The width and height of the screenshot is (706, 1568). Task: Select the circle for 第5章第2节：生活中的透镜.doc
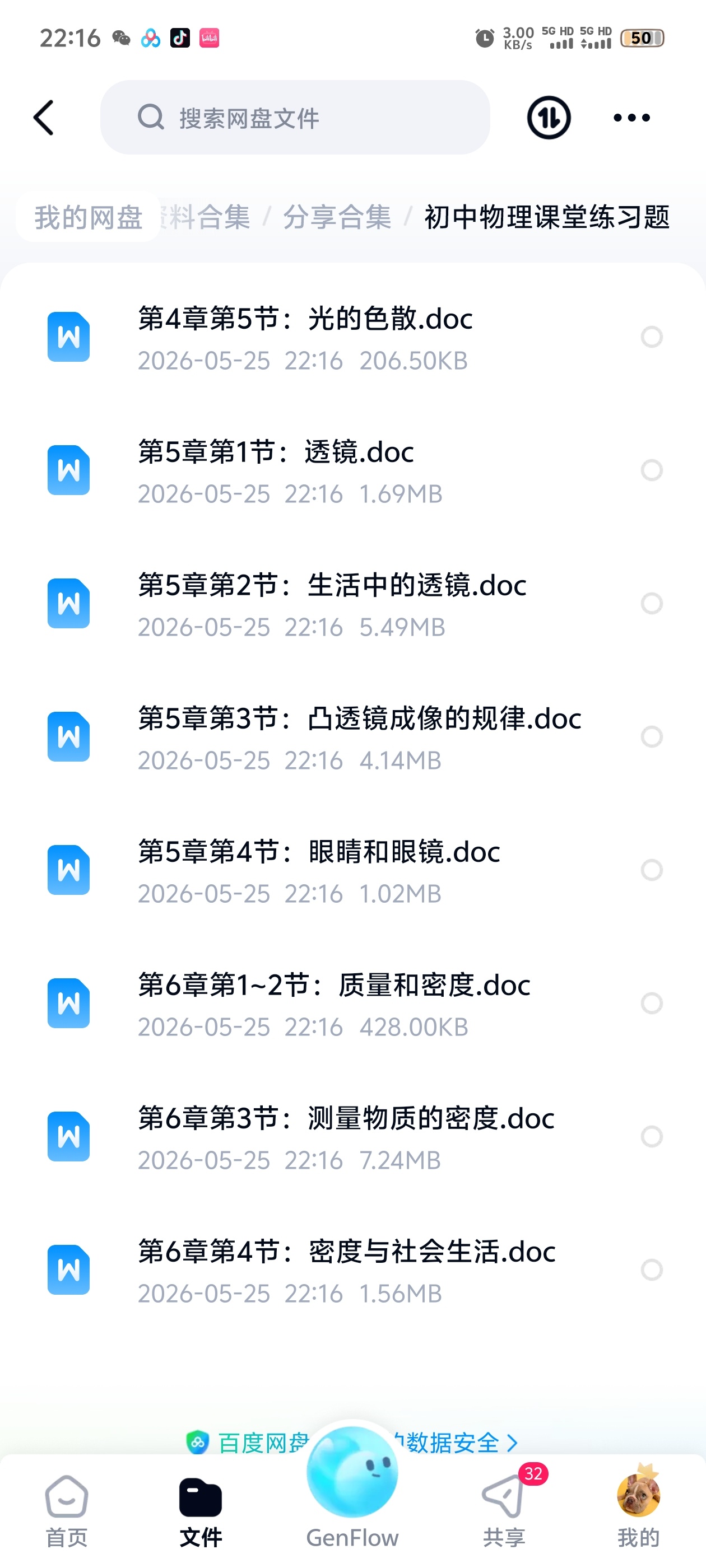[x=651, y=603]
